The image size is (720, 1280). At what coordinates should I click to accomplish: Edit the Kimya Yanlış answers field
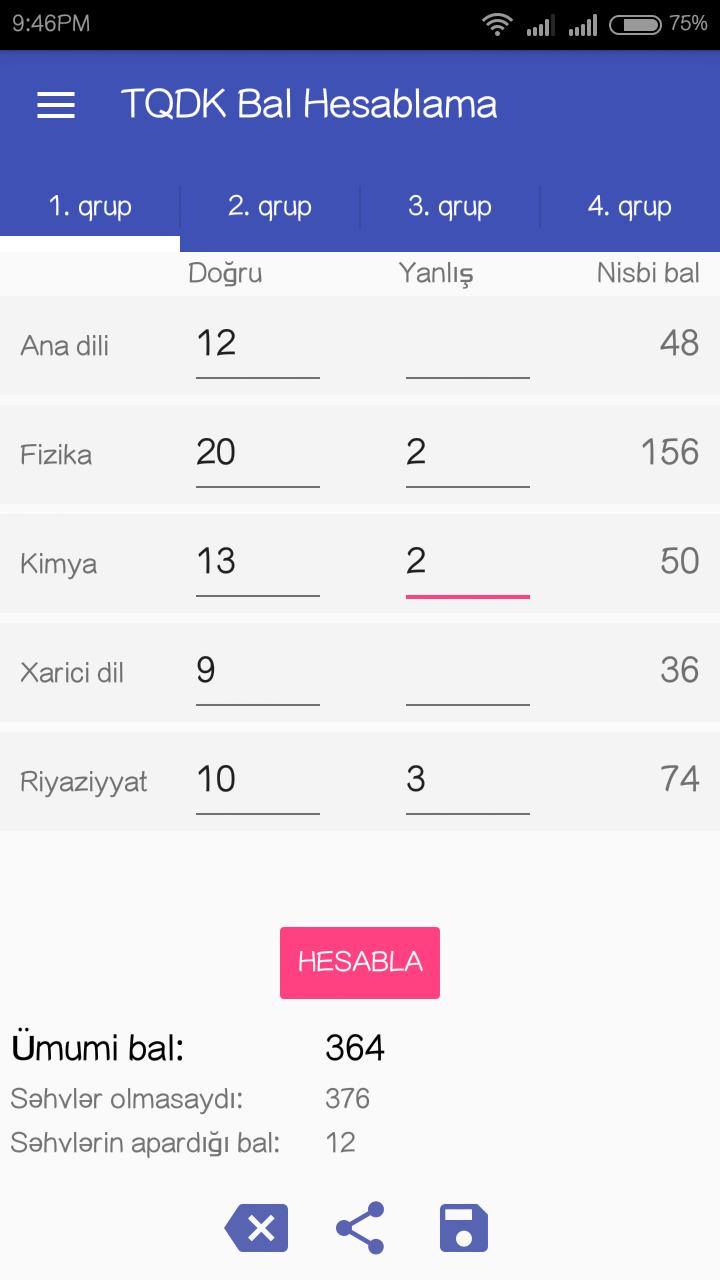tap(467, 563)
